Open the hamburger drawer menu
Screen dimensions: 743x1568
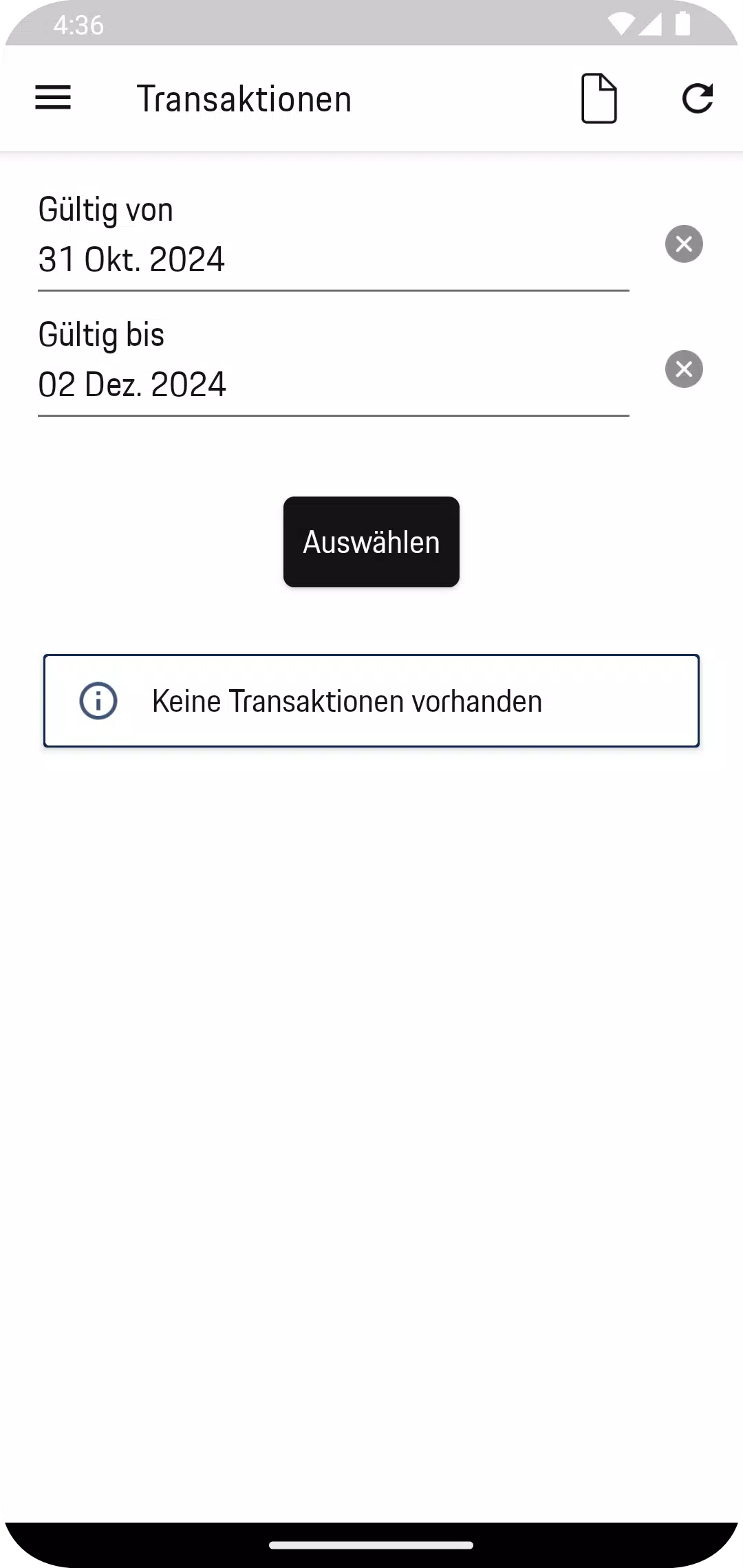click(x=53, y=98)
